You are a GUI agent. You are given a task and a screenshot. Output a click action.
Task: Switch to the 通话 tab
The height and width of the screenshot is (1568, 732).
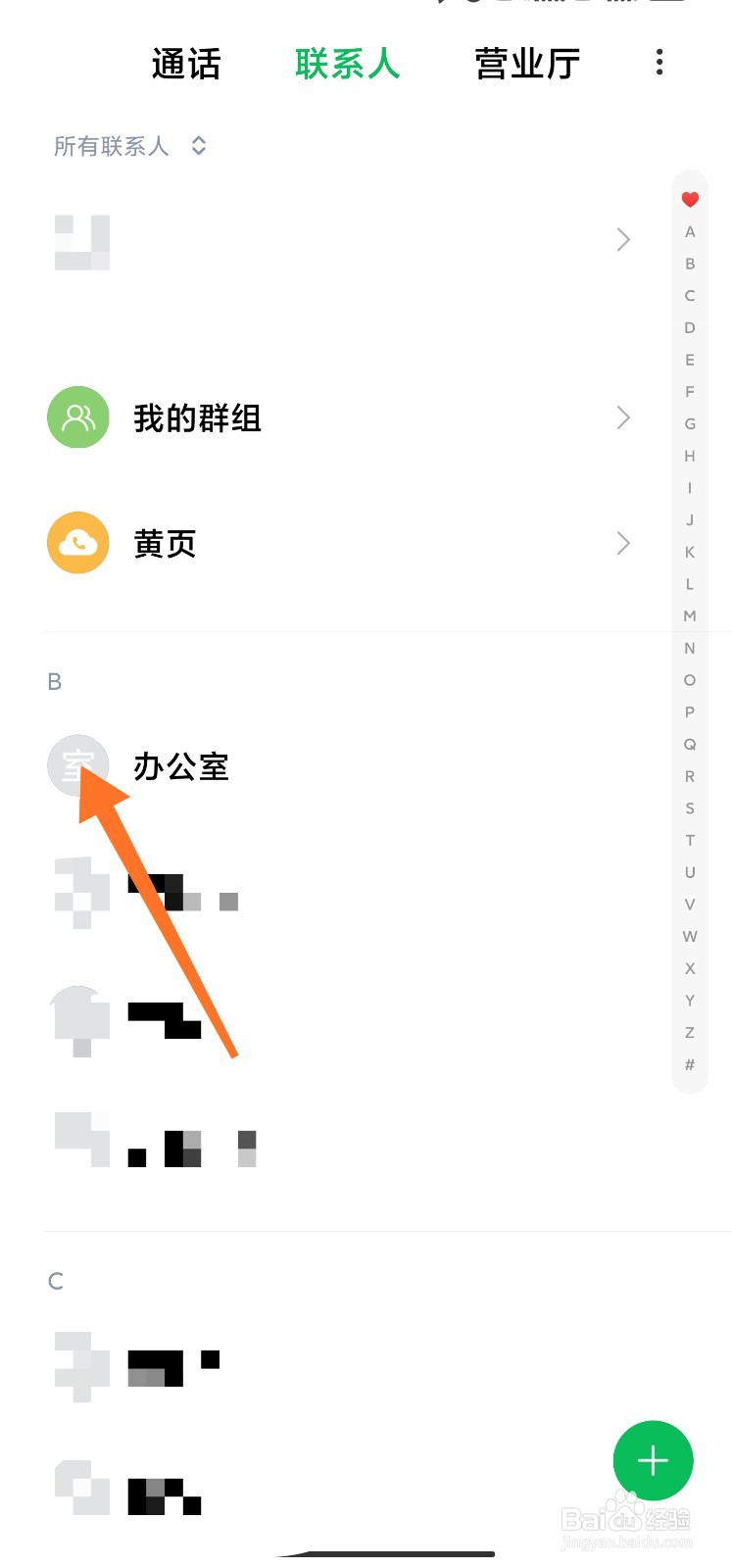click(x=186, y=63)
